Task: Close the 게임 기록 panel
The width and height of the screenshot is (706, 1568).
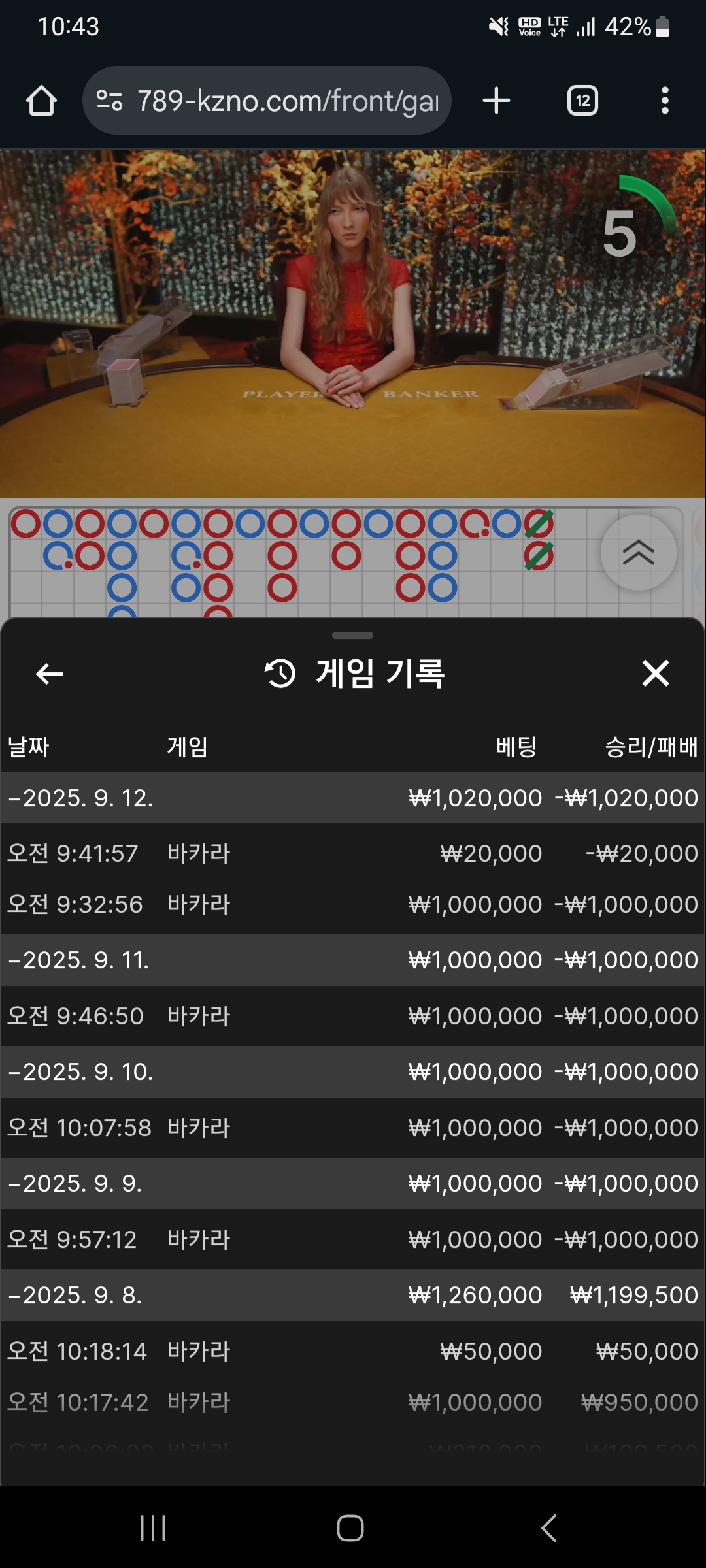Action: click(655, 674)
